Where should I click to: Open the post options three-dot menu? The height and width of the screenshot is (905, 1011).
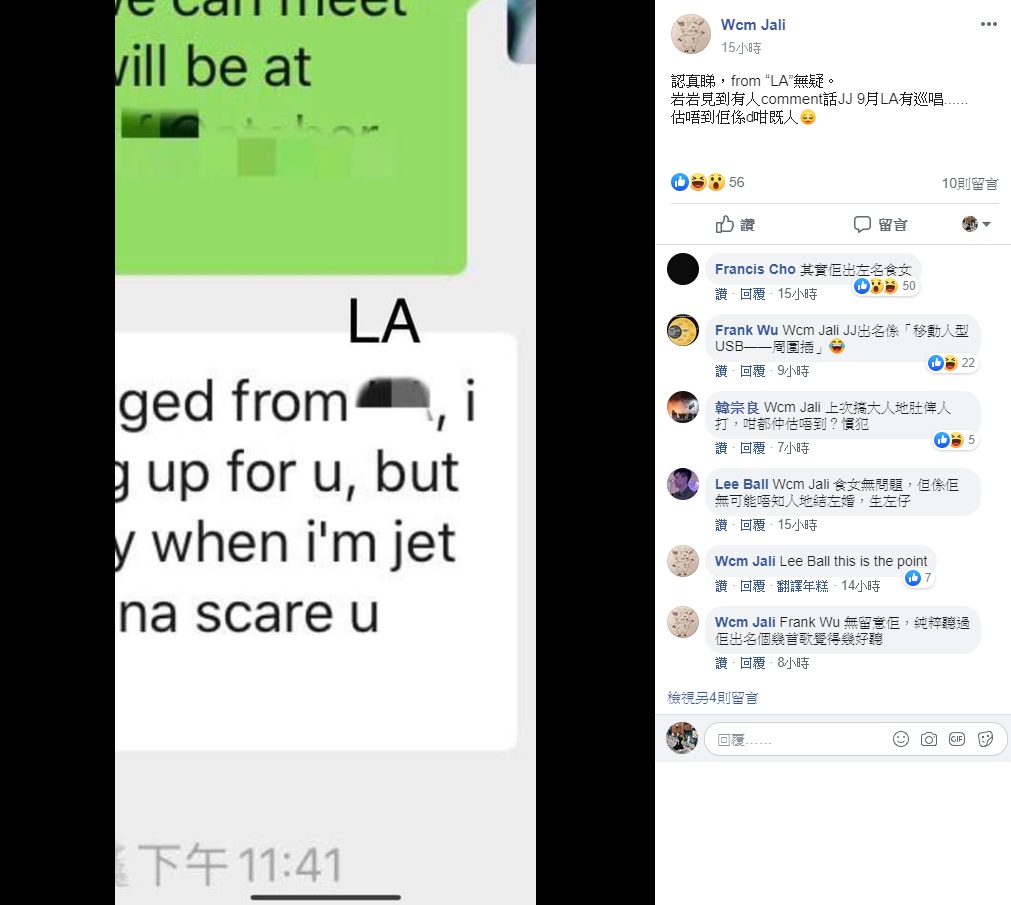pos(988,24)
